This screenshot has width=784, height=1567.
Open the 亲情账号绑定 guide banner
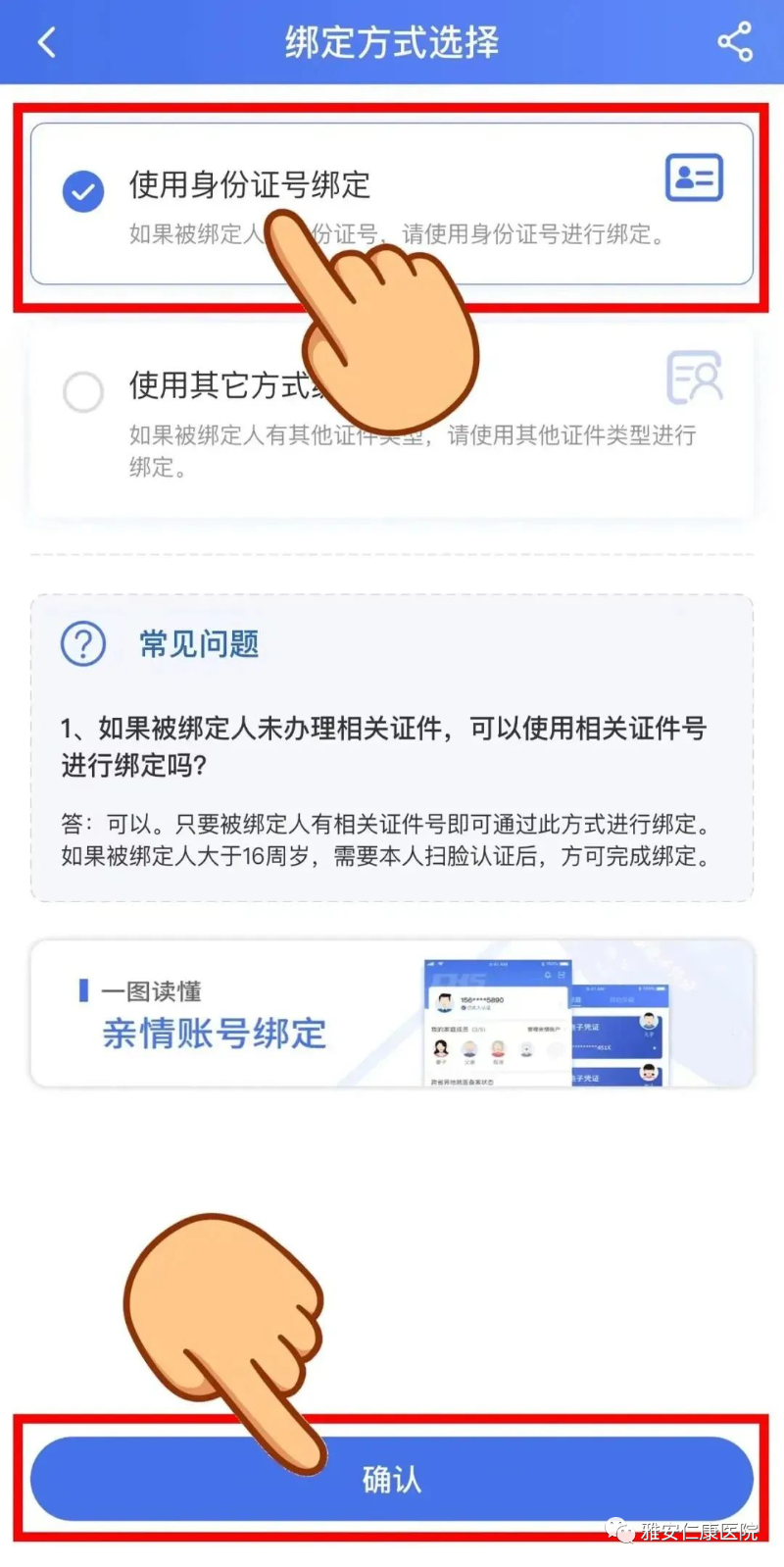tap(392, 1013)
